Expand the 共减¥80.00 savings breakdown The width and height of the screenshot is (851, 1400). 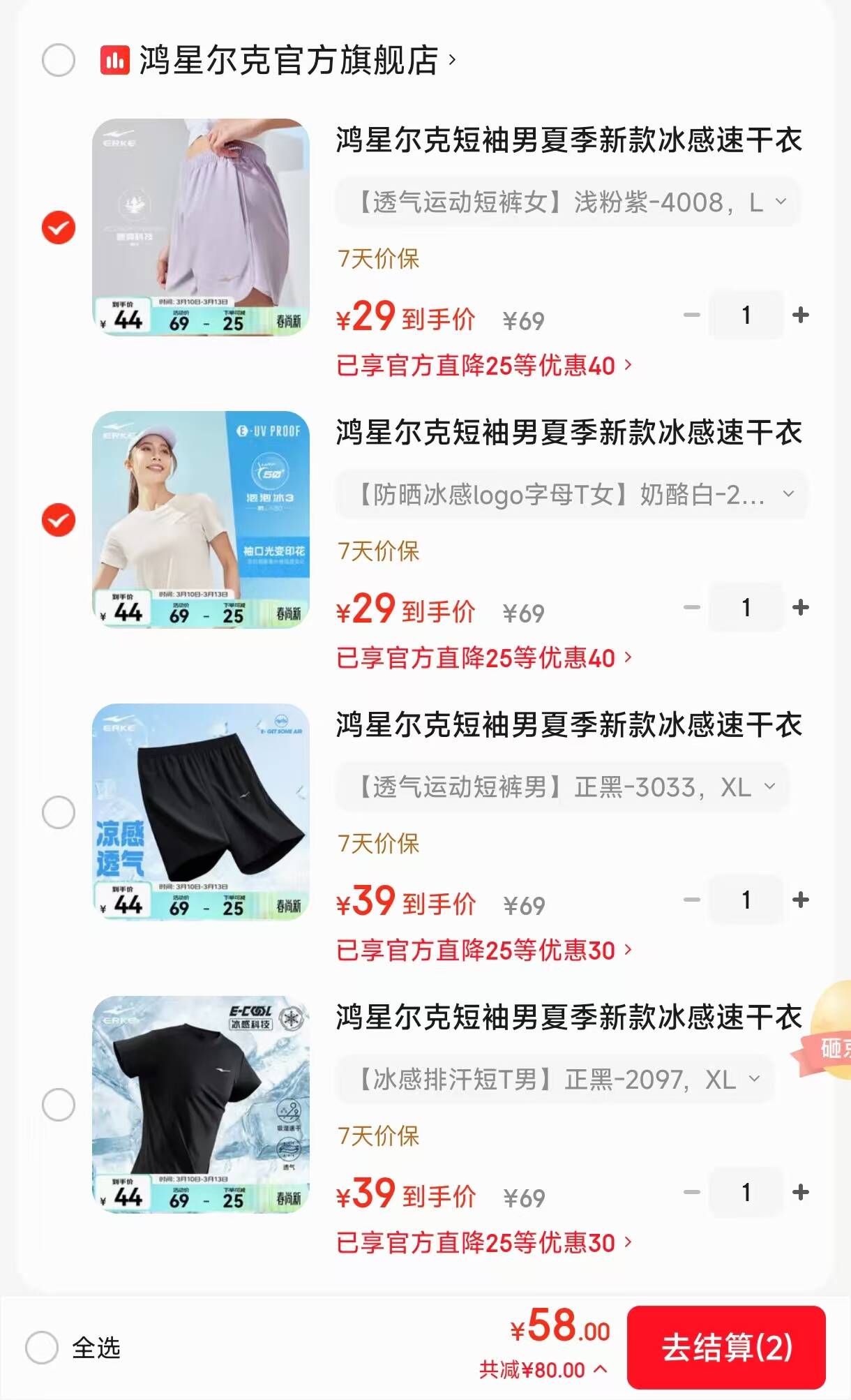[x=543, y=1370]
